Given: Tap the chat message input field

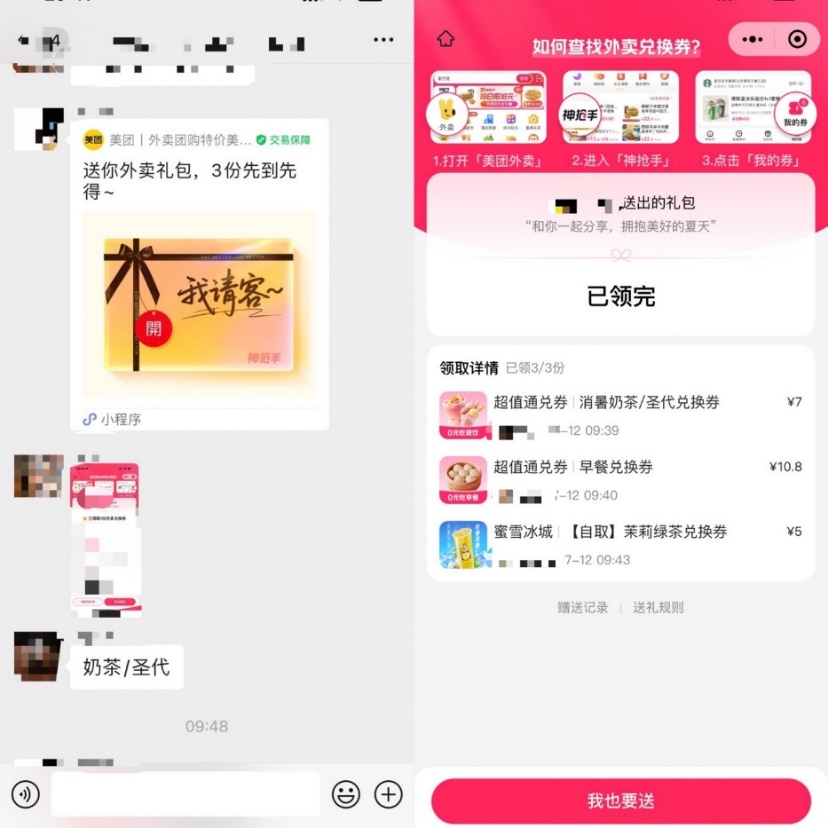Looking at the screenshot, I should pos(185,794).
